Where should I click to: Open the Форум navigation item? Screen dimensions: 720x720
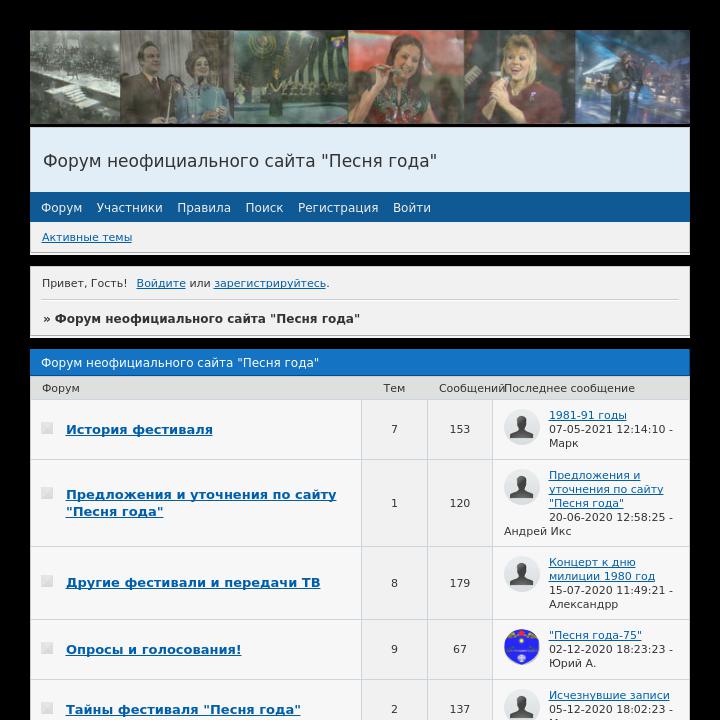61,208
